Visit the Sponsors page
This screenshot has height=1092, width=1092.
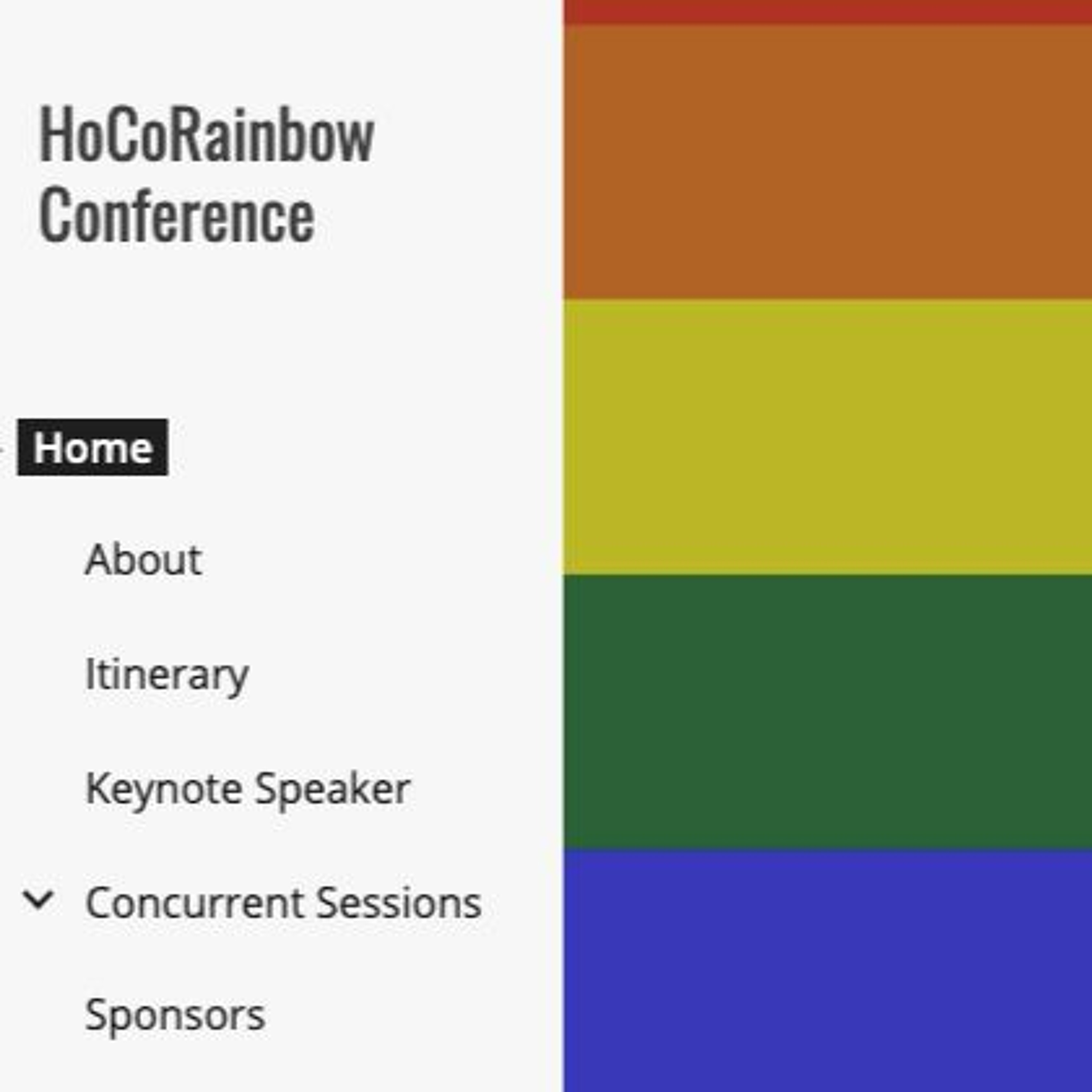pyautogui.click(x=175, y=1015)
